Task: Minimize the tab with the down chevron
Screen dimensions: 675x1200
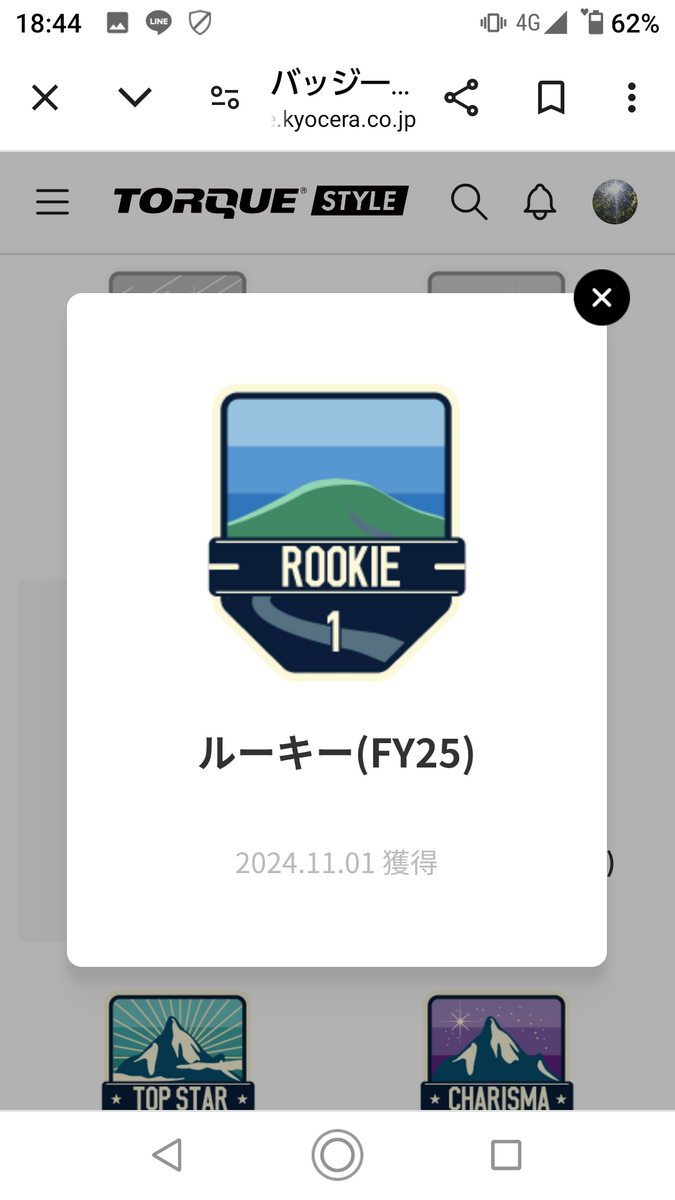Action: 134,97
